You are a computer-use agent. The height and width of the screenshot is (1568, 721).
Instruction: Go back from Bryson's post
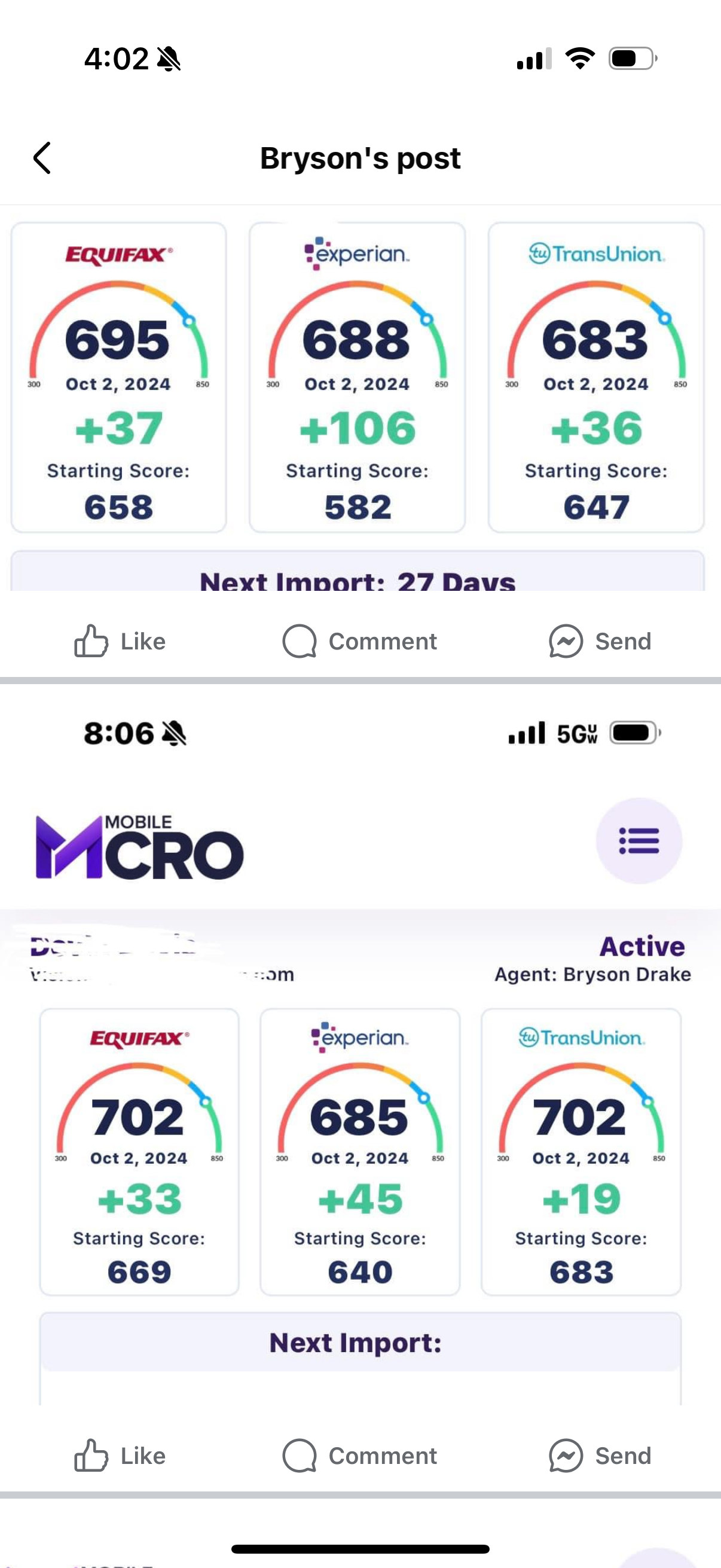(41, 158)
